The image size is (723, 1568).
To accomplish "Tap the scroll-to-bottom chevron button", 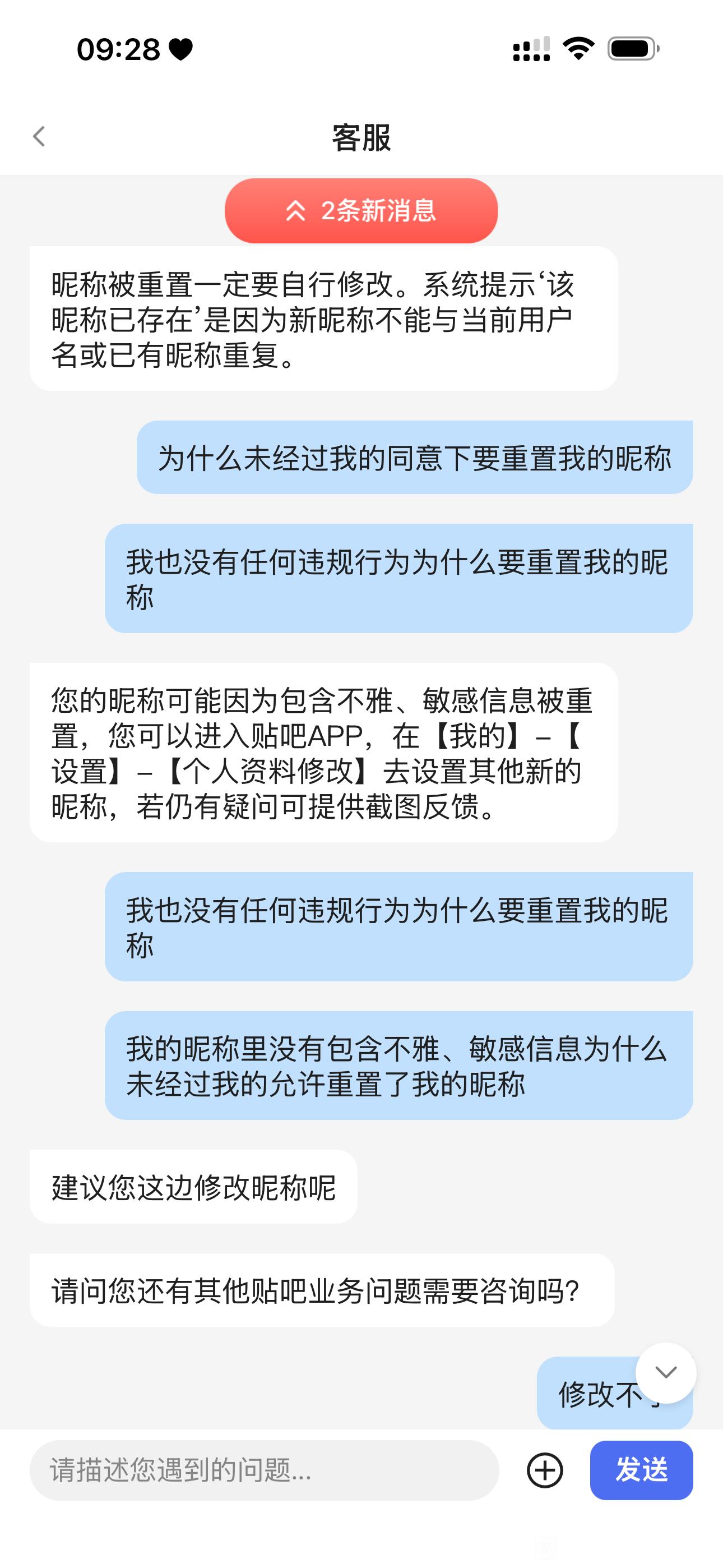I will click(x=666, y=1373).
